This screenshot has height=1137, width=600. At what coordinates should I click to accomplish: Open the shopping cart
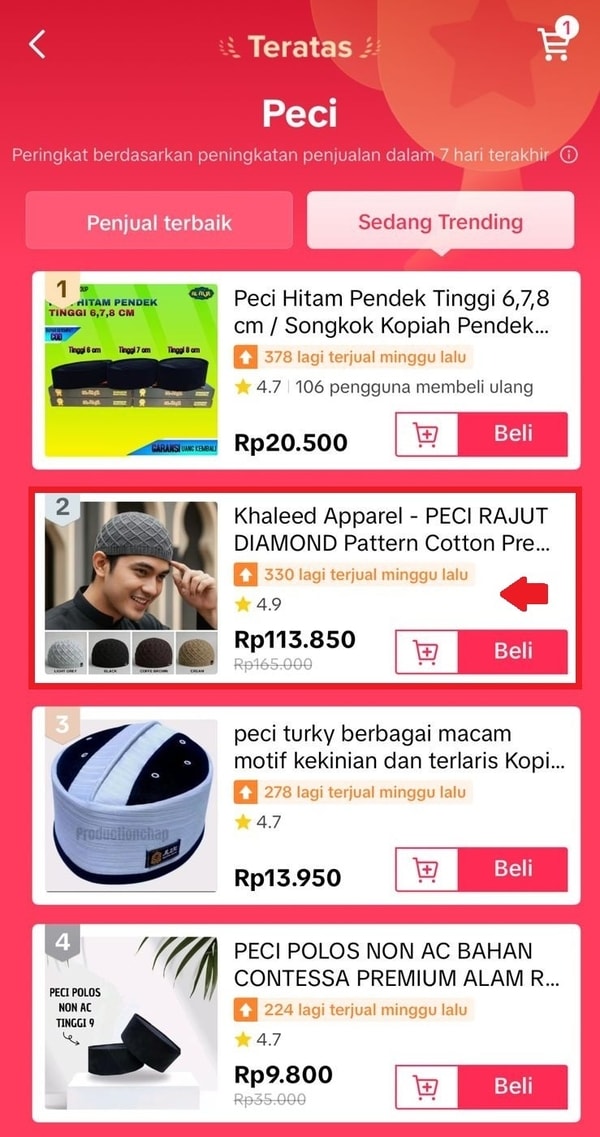point(554,43)
